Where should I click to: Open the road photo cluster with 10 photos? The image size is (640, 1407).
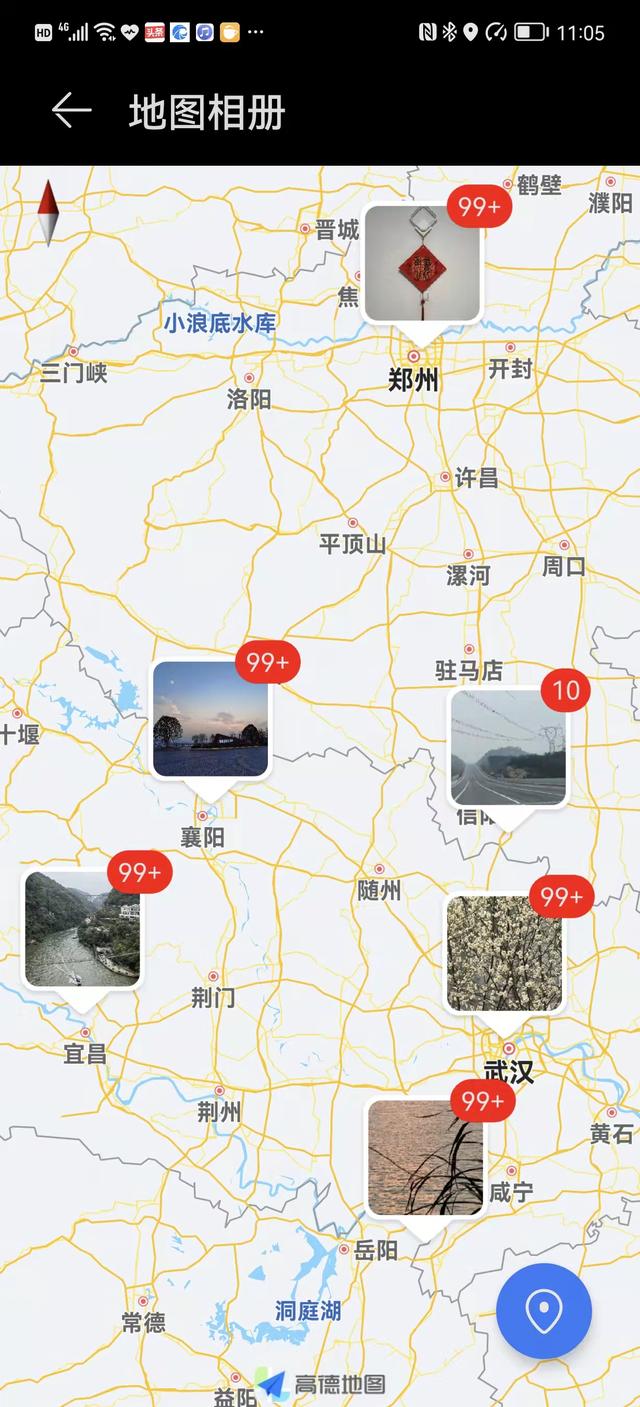tap(507, 747)
